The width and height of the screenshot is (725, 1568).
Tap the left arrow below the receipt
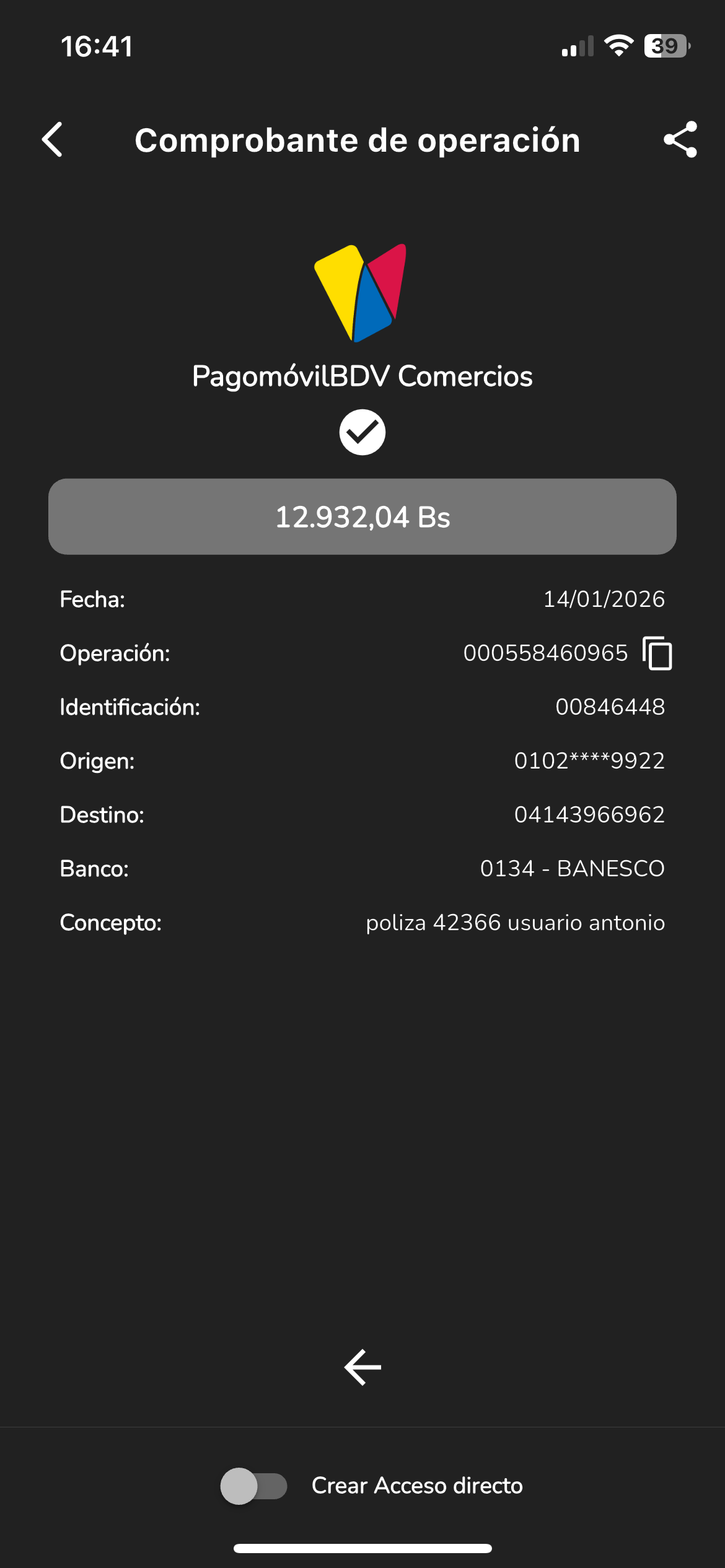[x=362, y=1367]
